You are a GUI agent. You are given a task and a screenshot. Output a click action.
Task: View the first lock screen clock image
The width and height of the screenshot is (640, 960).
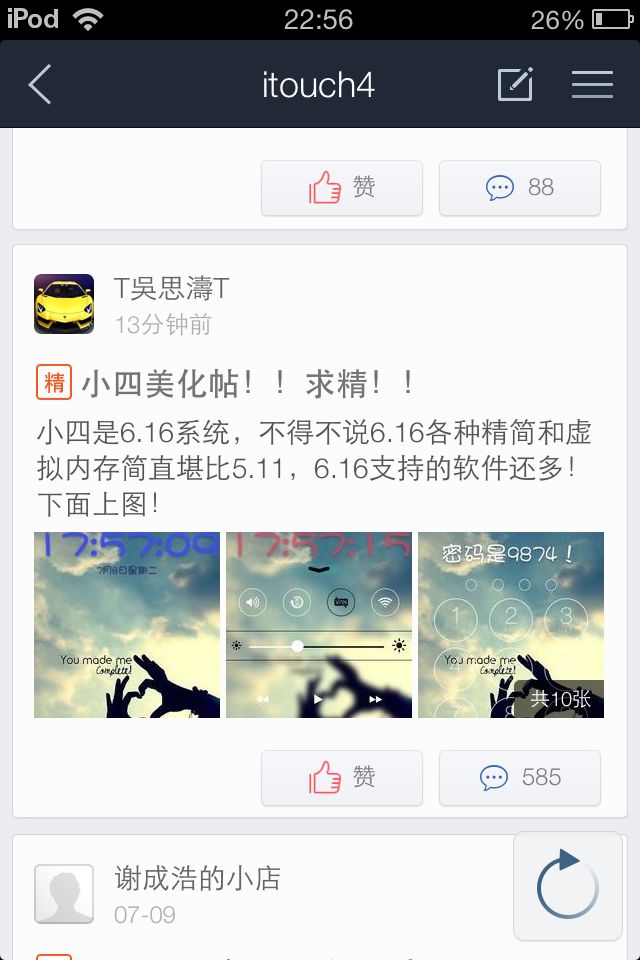127,625
